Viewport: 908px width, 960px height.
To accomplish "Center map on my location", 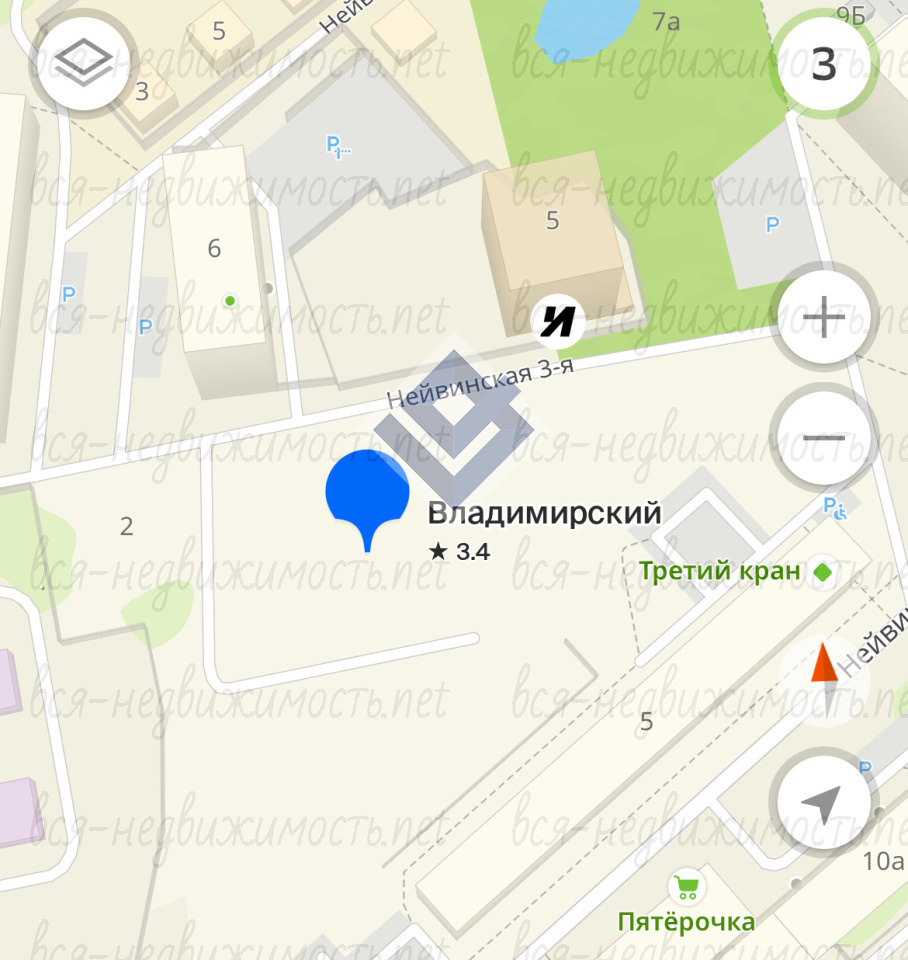I will [x=824, y=802].
